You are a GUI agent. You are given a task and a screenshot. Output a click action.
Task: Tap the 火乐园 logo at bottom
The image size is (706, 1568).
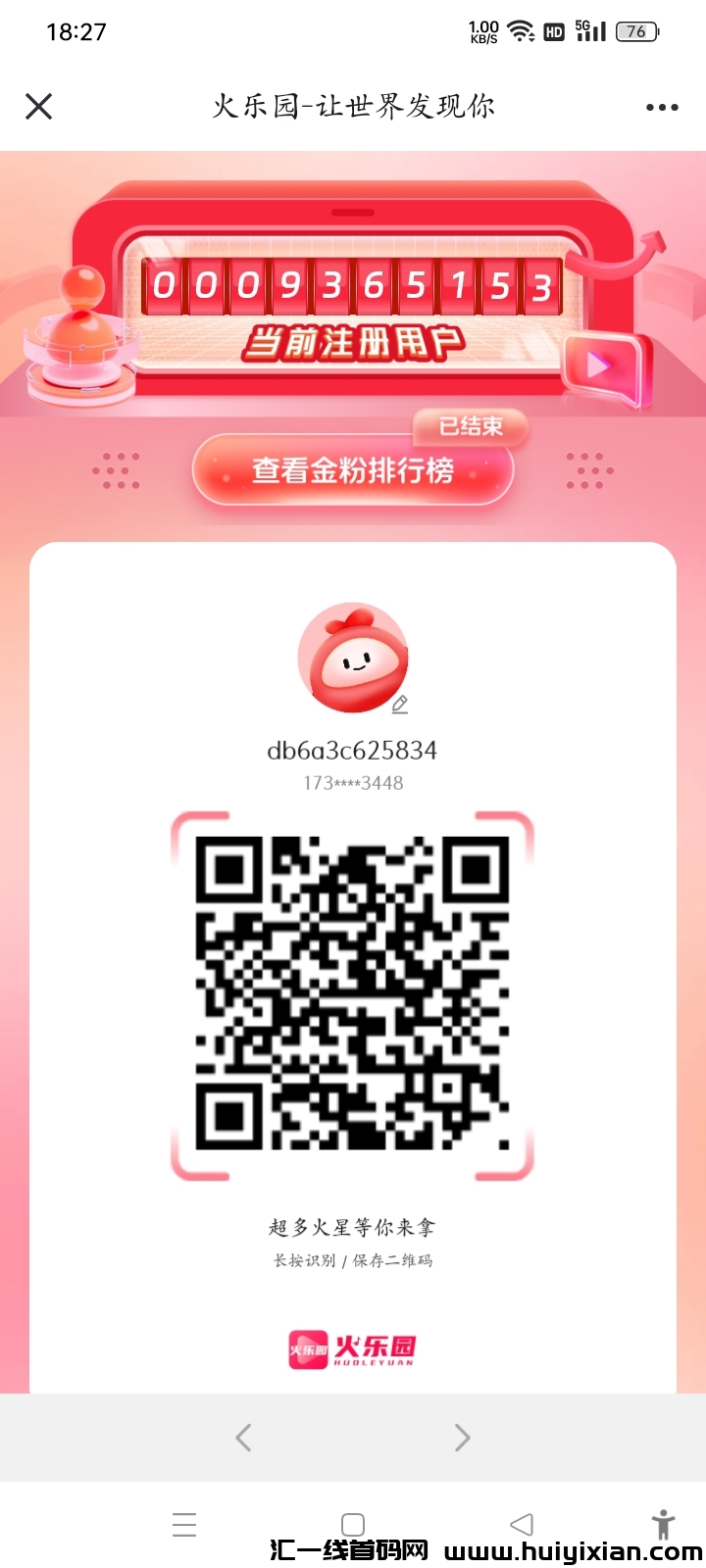tap(353, 1347)
